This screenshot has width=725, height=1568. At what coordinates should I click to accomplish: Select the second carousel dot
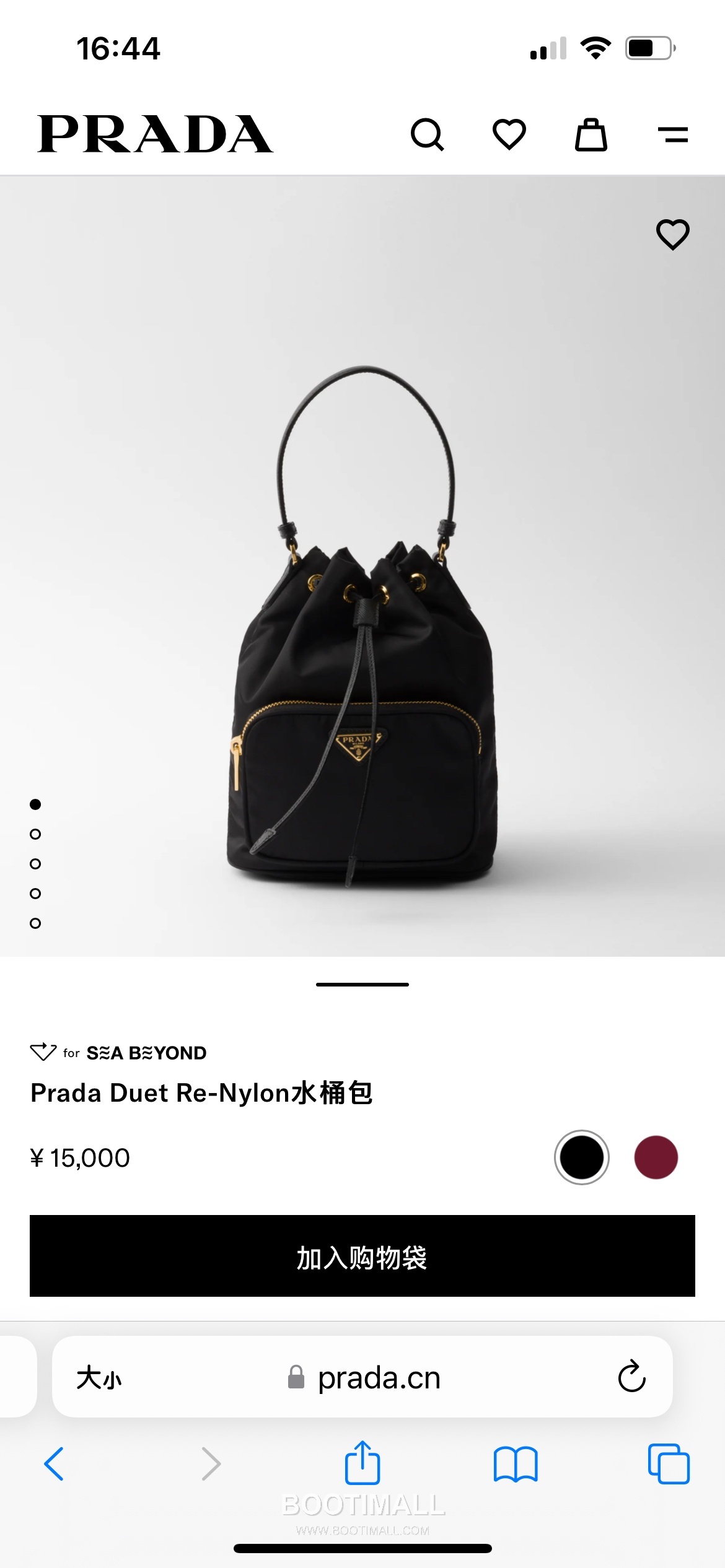point(34,835)
